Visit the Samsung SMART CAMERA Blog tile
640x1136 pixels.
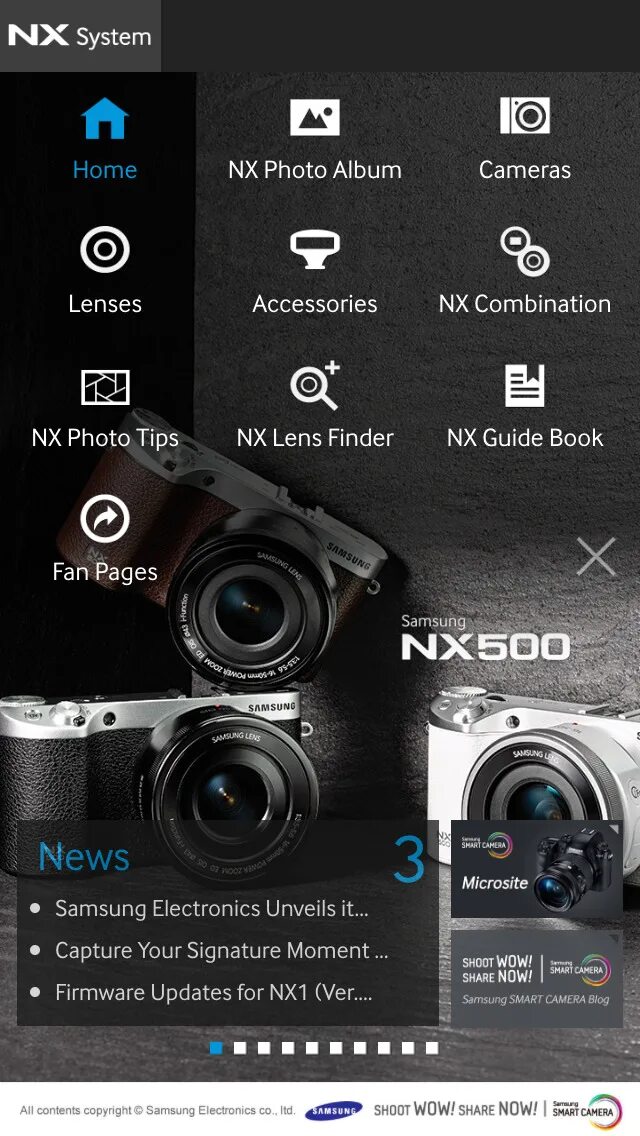[x=536, y=979]
